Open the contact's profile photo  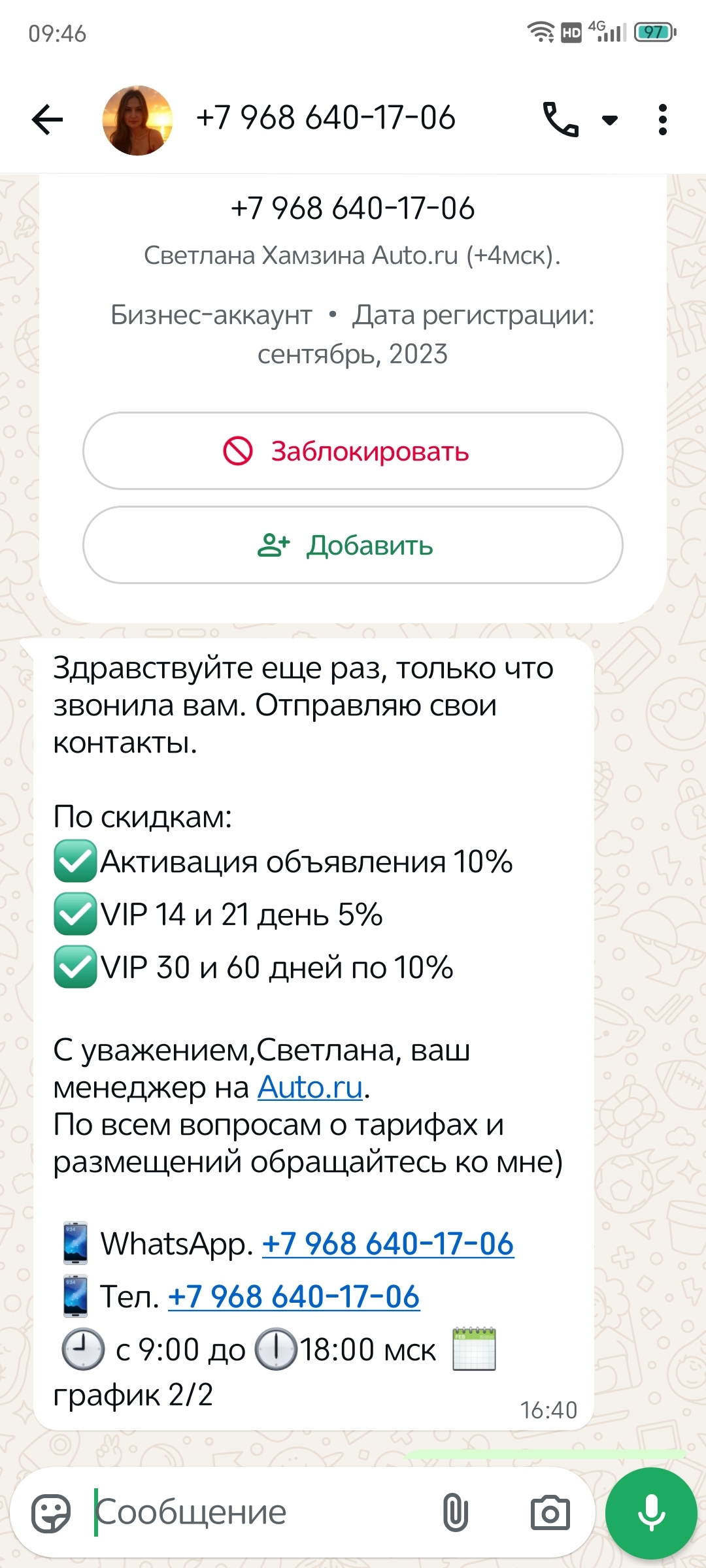click(137, 120)
